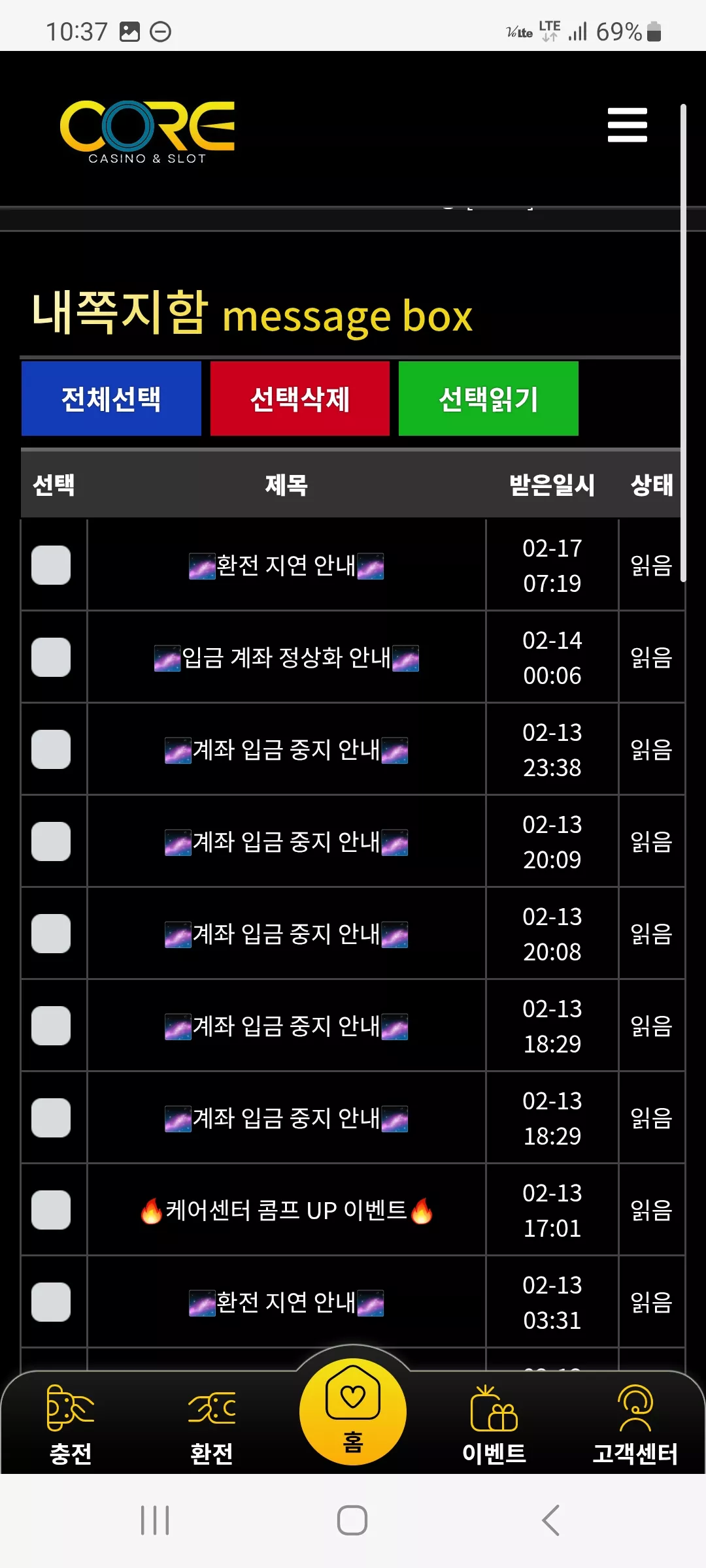
Task: Switch to the 환전 tab
Action: click(x=212, y=1426)
